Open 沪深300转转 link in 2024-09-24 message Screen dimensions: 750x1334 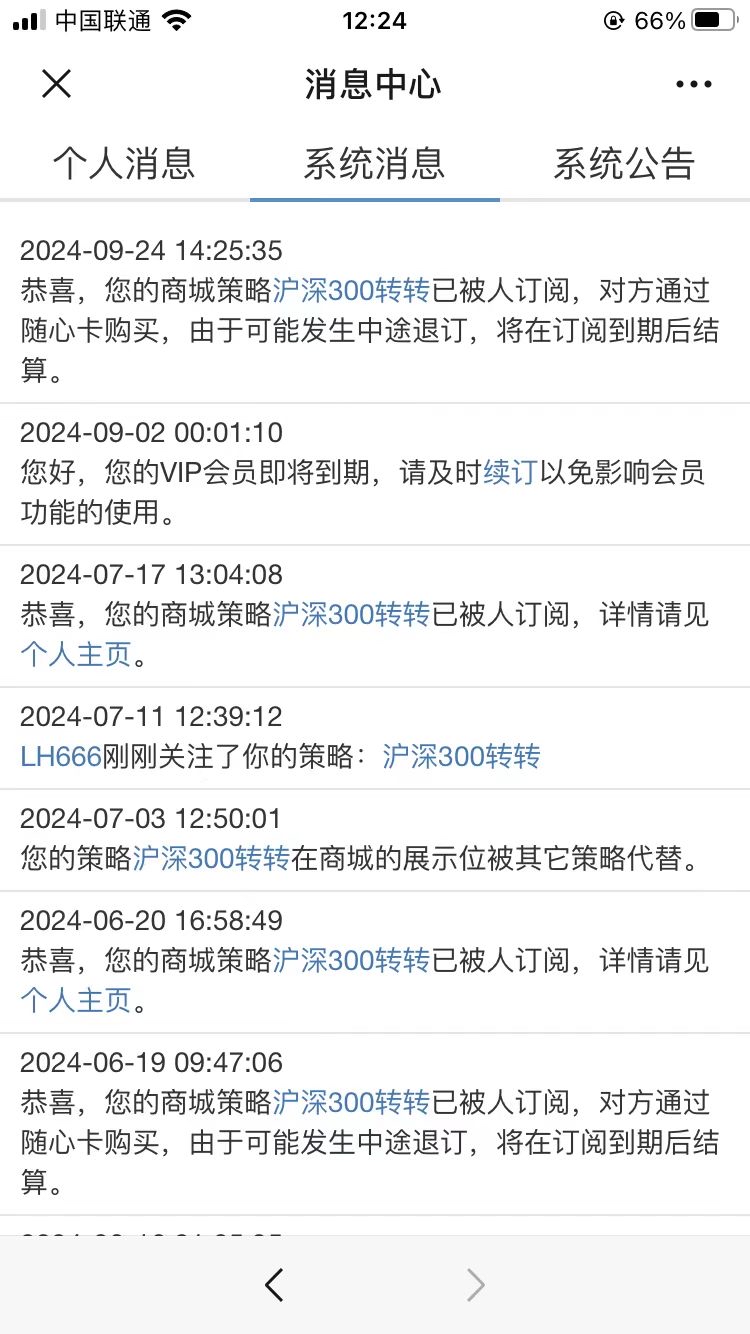(x=351, y=291)
